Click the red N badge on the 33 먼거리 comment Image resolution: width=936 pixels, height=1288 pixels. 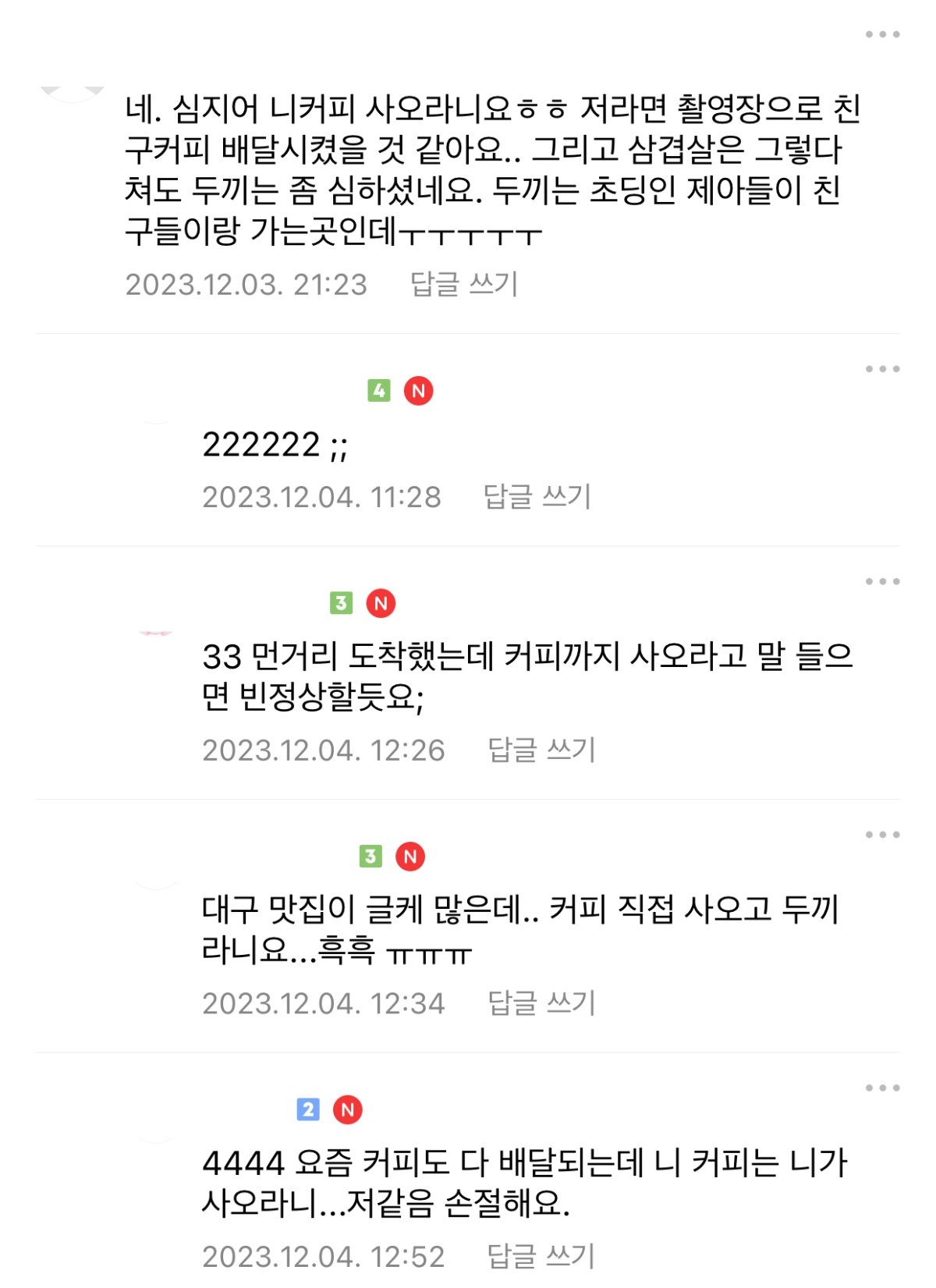(x=380, y=602)
